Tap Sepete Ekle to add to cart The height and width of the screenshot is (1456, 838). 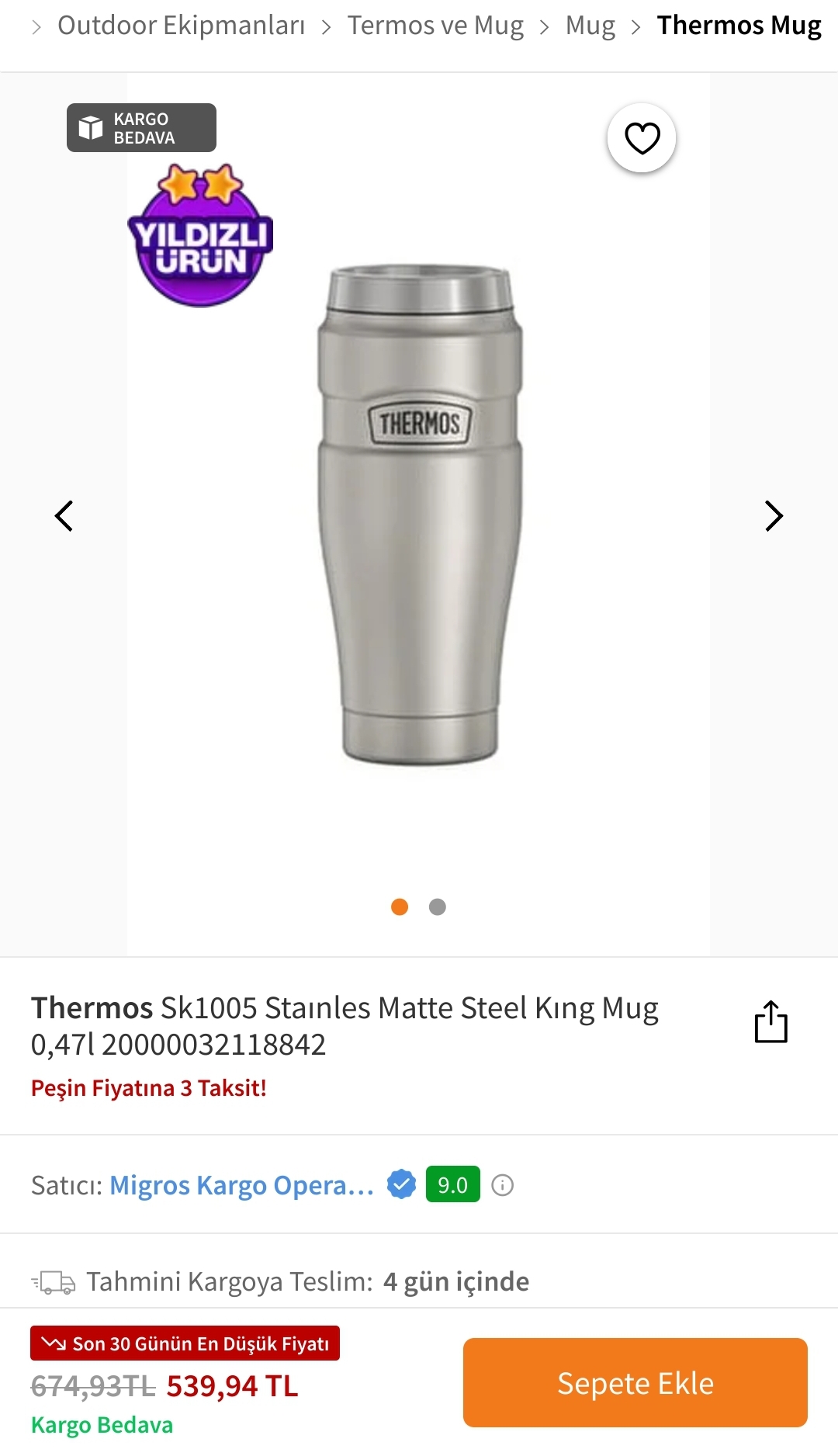[635, 1383]
